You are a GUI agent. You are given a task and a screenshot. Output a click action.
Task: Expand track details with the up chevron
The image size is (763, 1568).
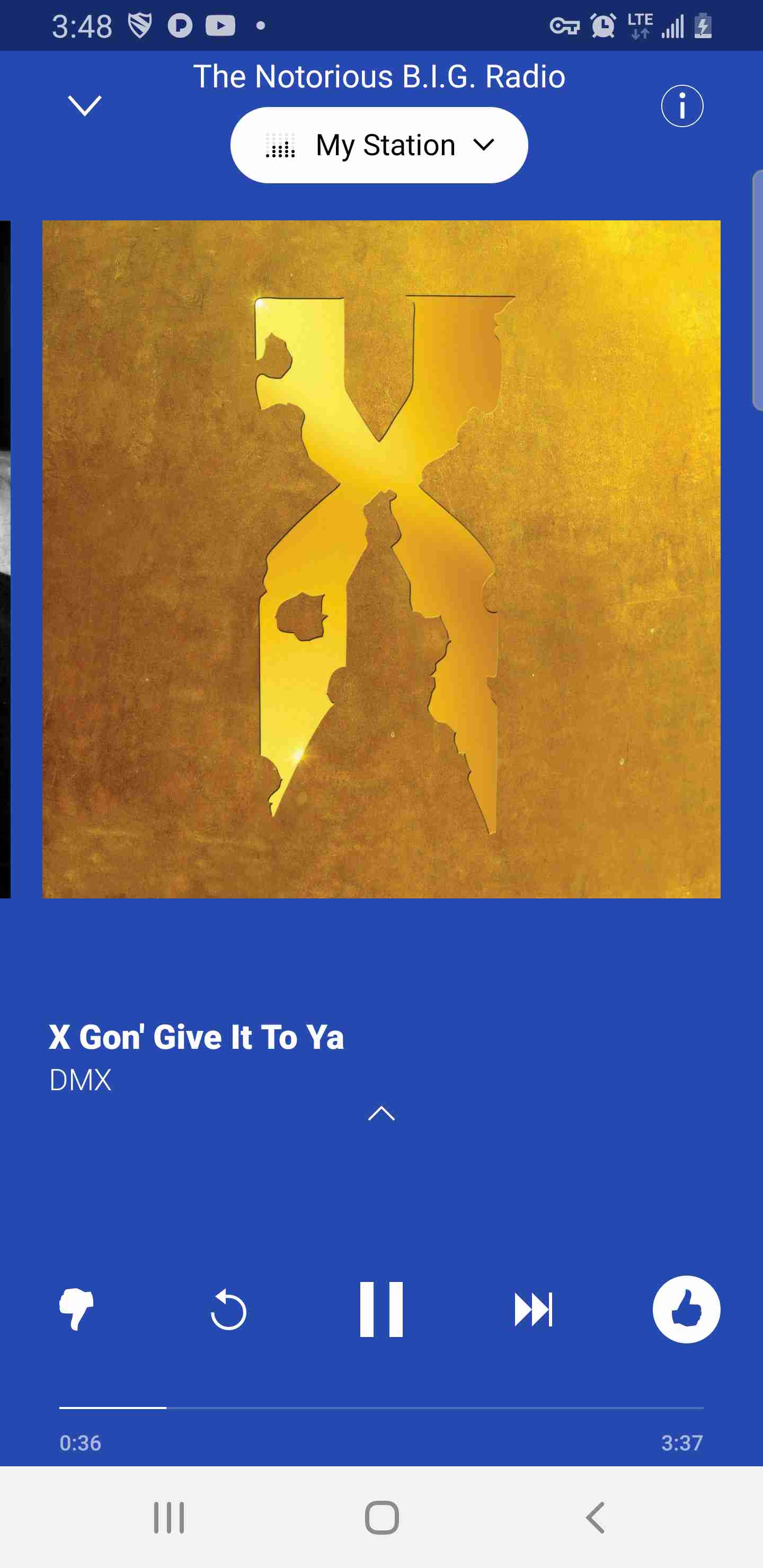click(381, 1113)
